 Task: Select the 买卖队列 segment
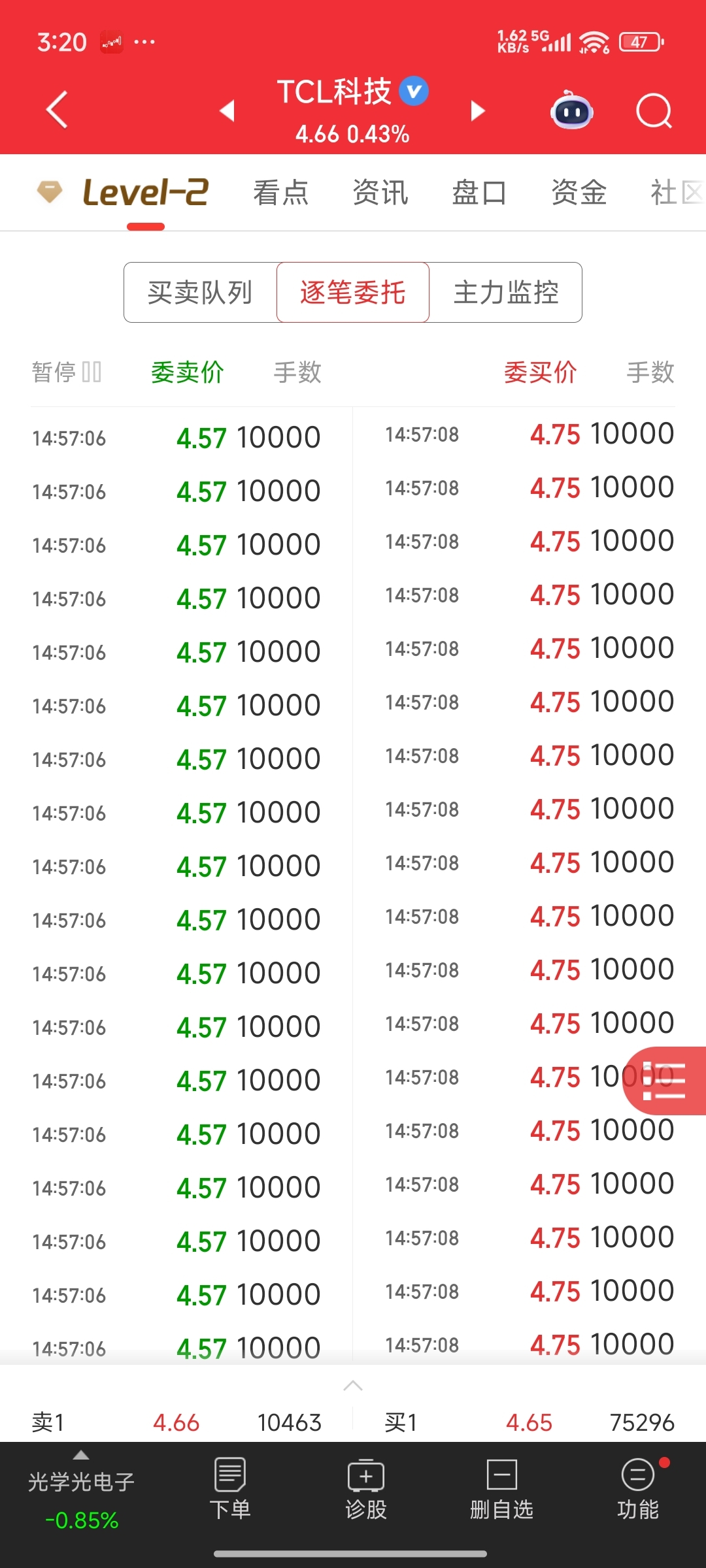[200, 293]
